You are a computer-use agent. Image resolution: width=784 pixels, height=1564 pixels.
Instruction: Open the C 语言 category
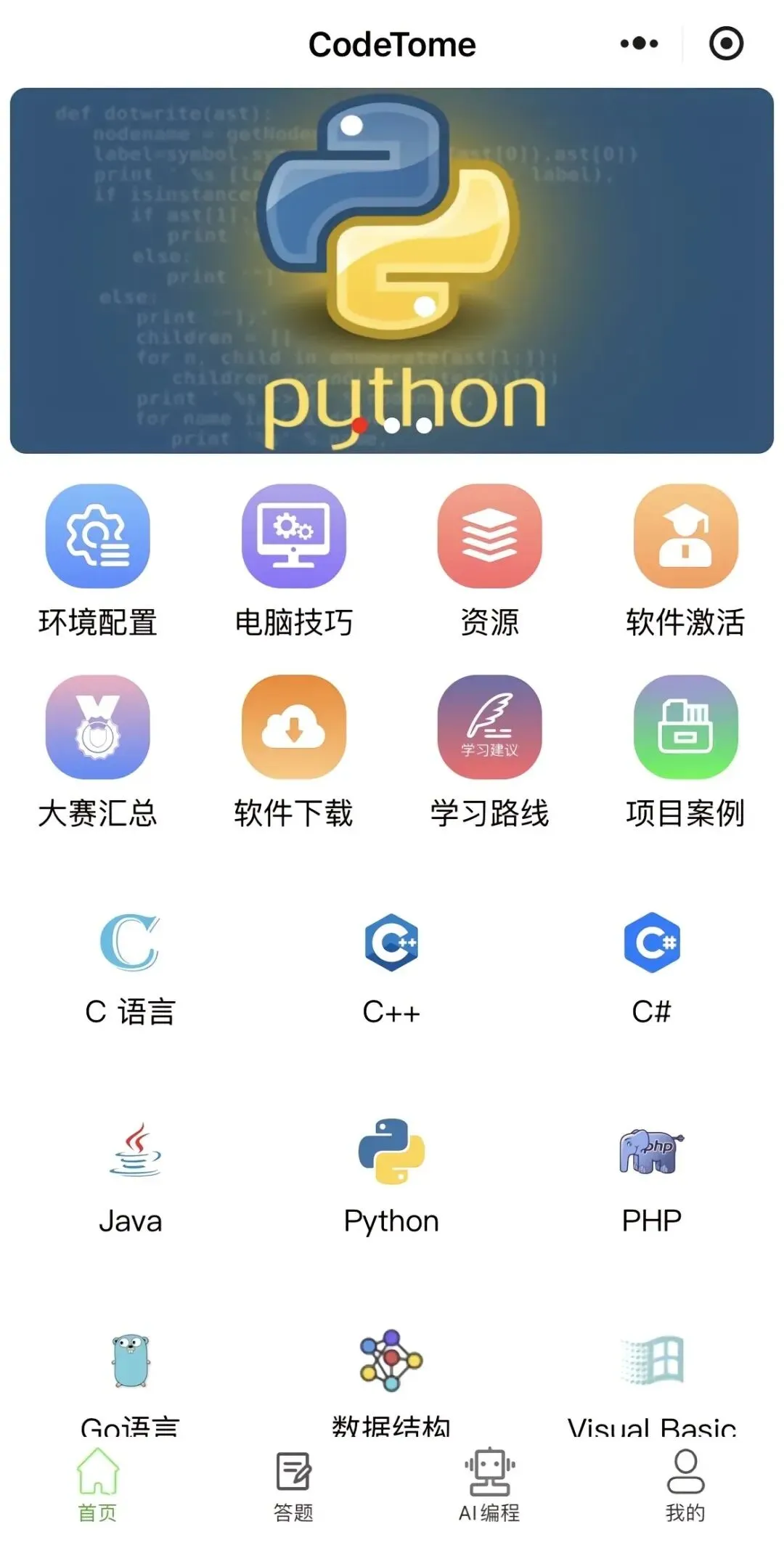pos(131,966)
